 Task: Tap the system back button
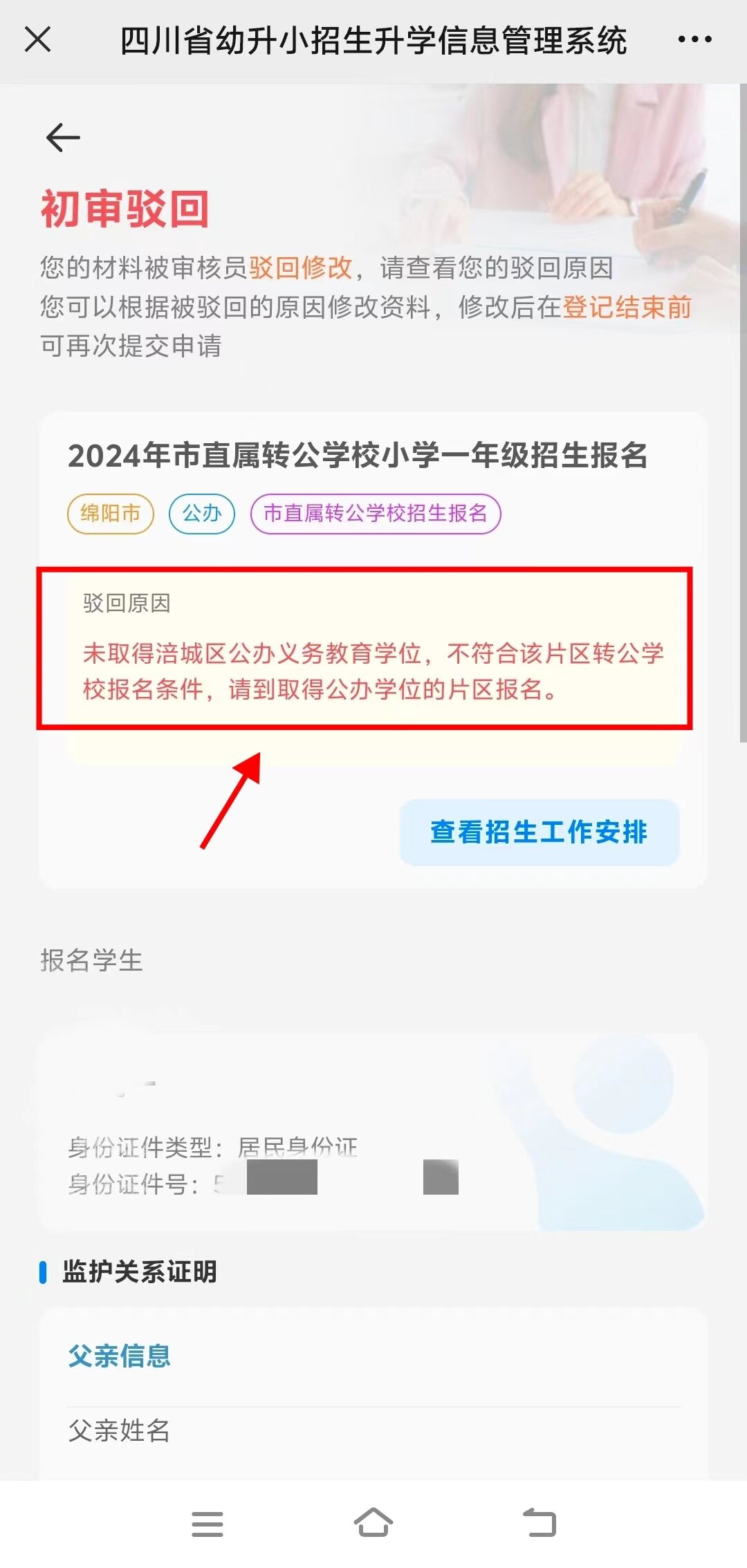click(x=539, y=1522)
